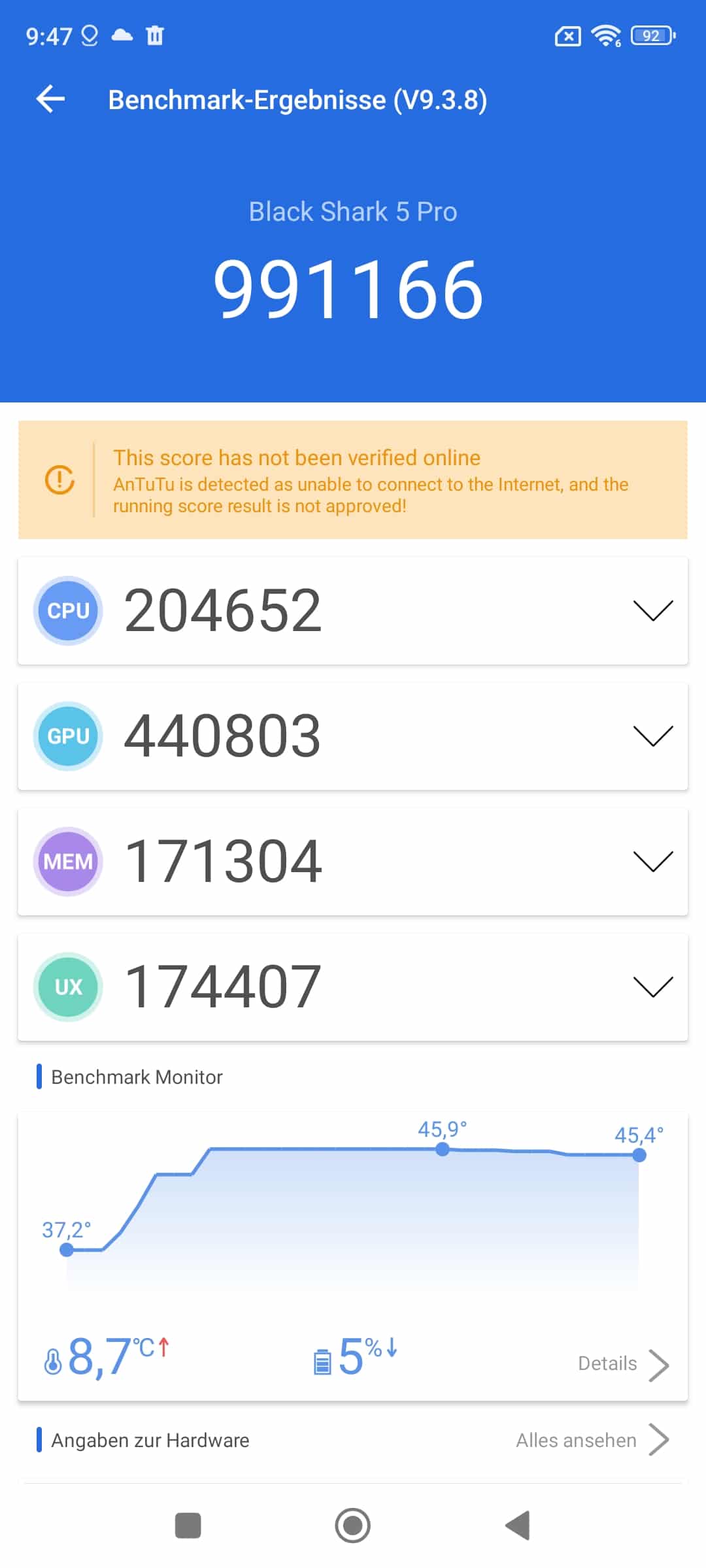
Task: Tap the system home button
Action: (x=353, y=1526)
